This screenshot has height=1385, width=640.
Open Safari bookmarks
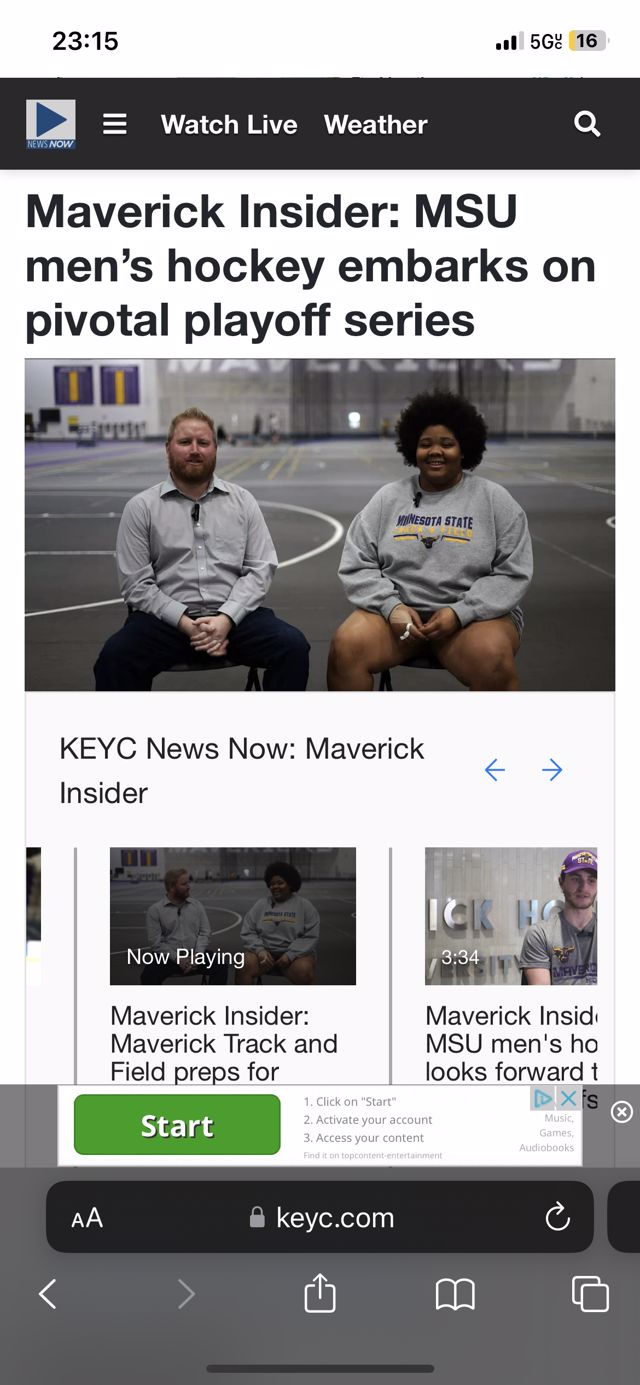pos(455,1294)
